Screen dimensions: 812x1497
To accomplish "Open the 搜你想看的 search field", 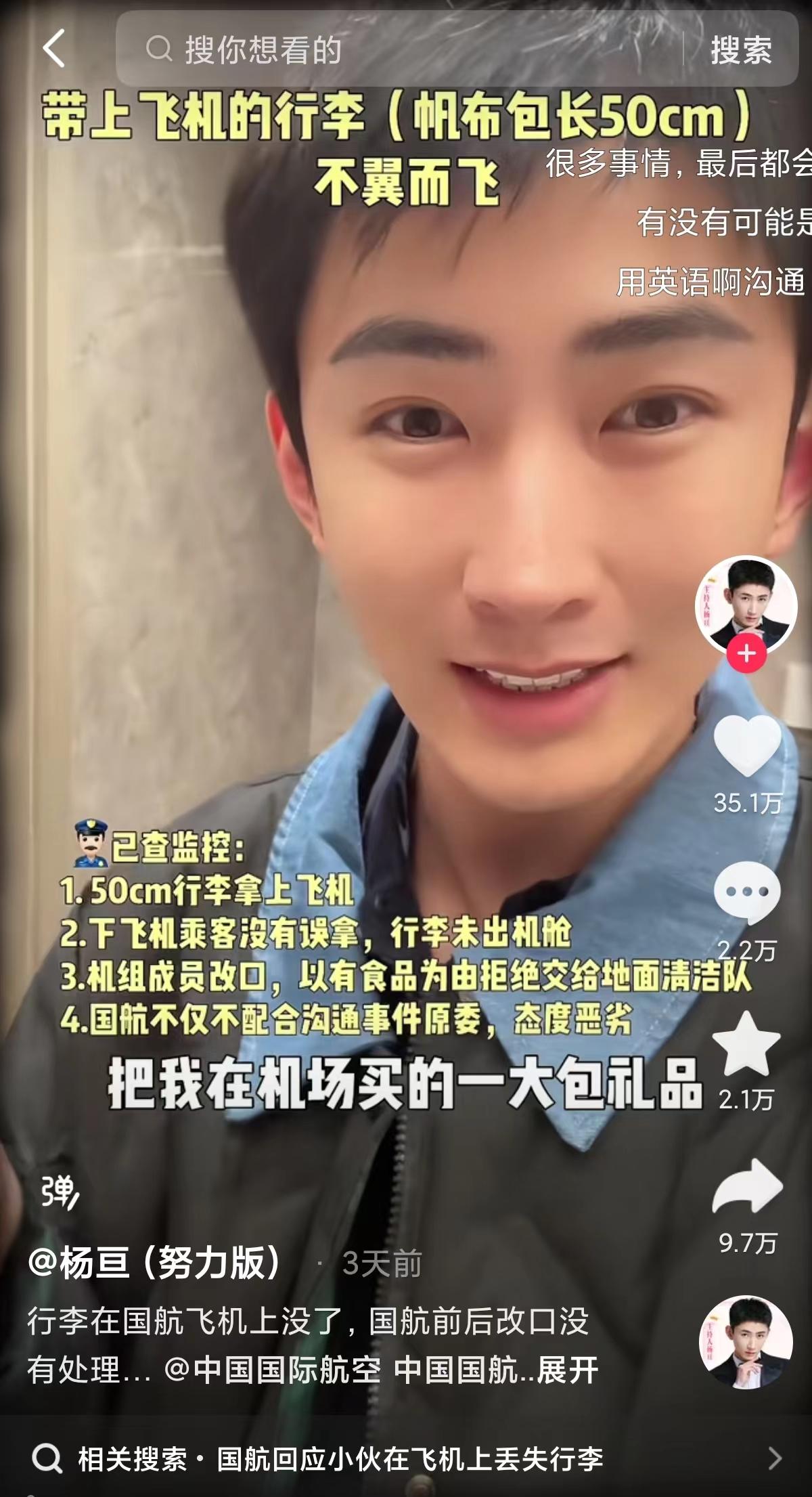I will [399, 49].
